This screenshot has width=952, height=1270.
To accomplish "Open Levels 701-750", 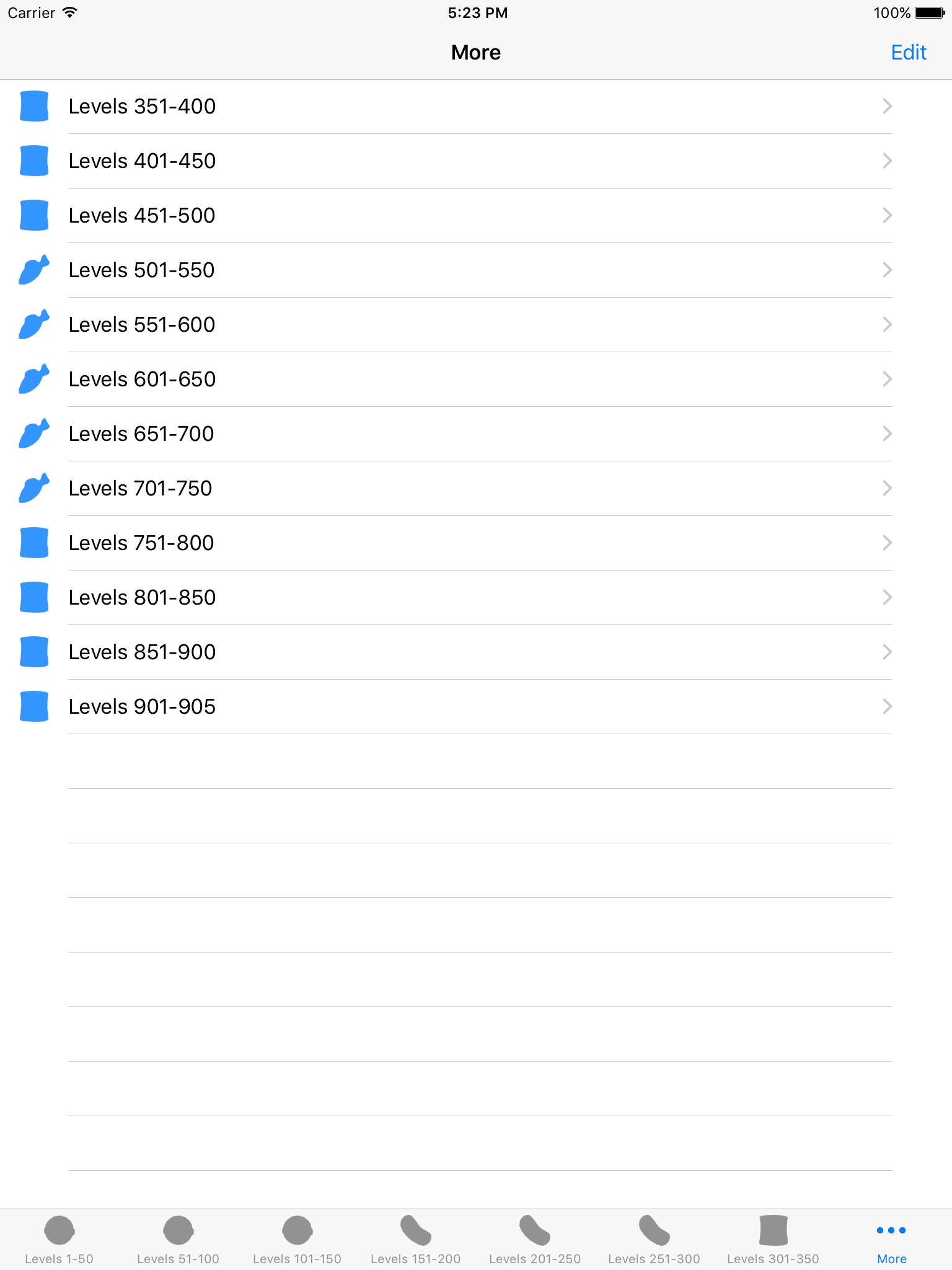I will pos(476,489).
